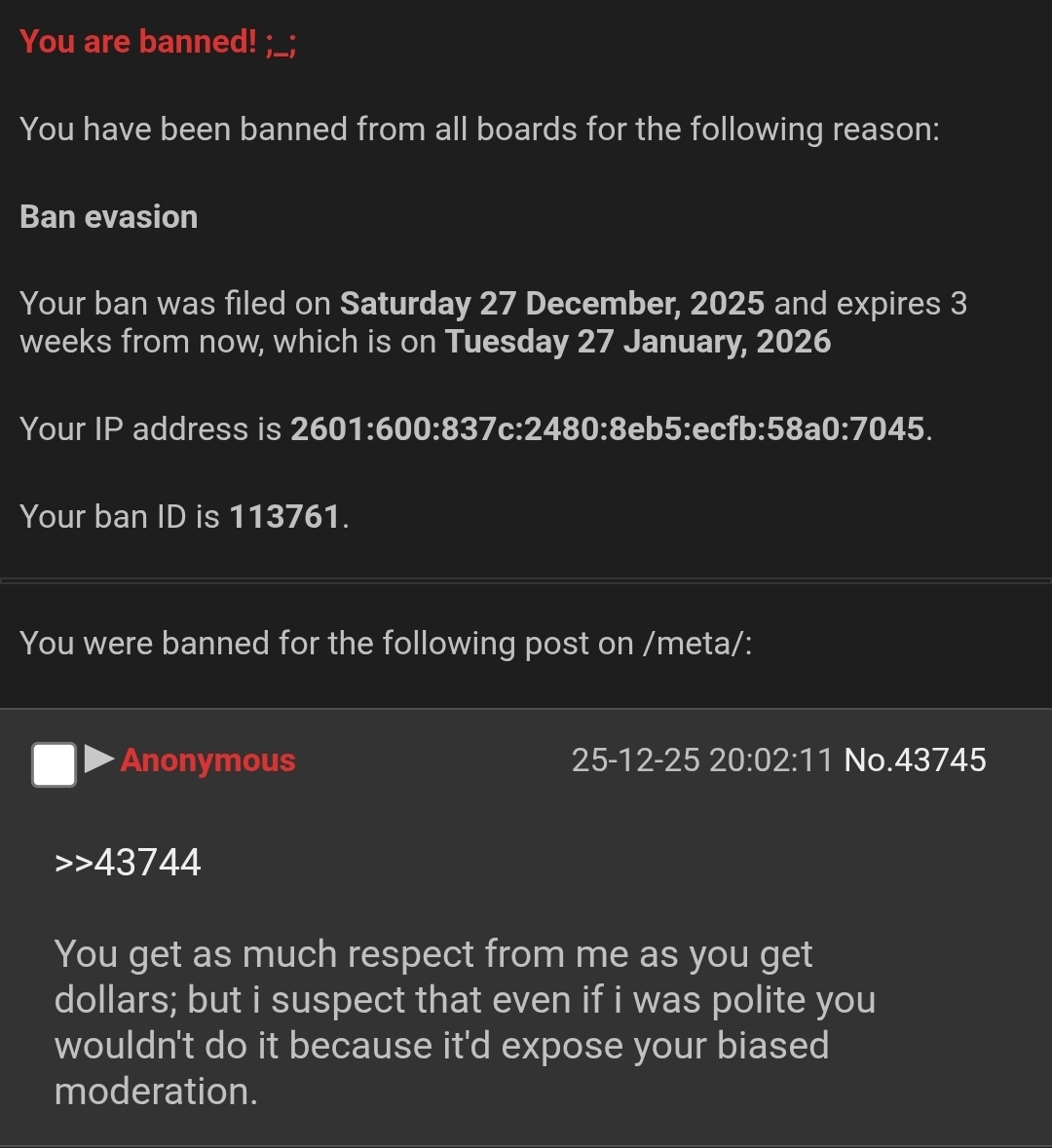Open the post menu arrow next to Anonymous
Viewport: 1052px width, 1148px height.
pyautogui.click(x=99, y=759)
